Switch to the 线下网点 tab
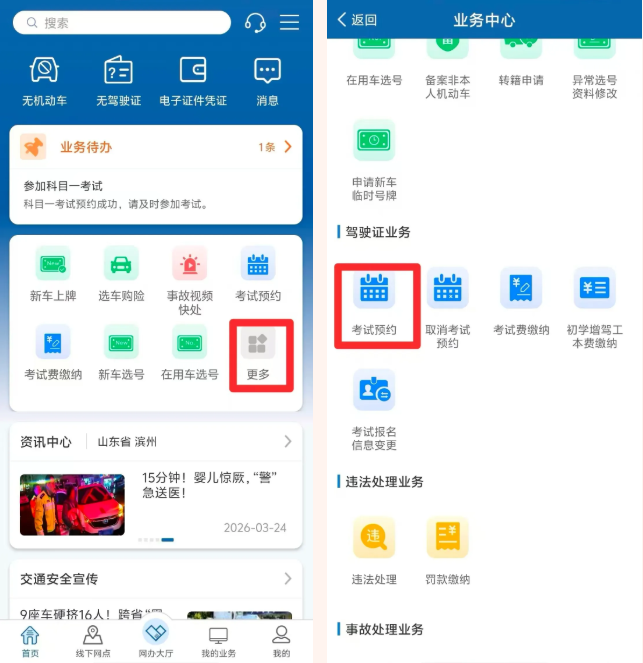This screenshot has width=643, height=663. tap(93, 640)
